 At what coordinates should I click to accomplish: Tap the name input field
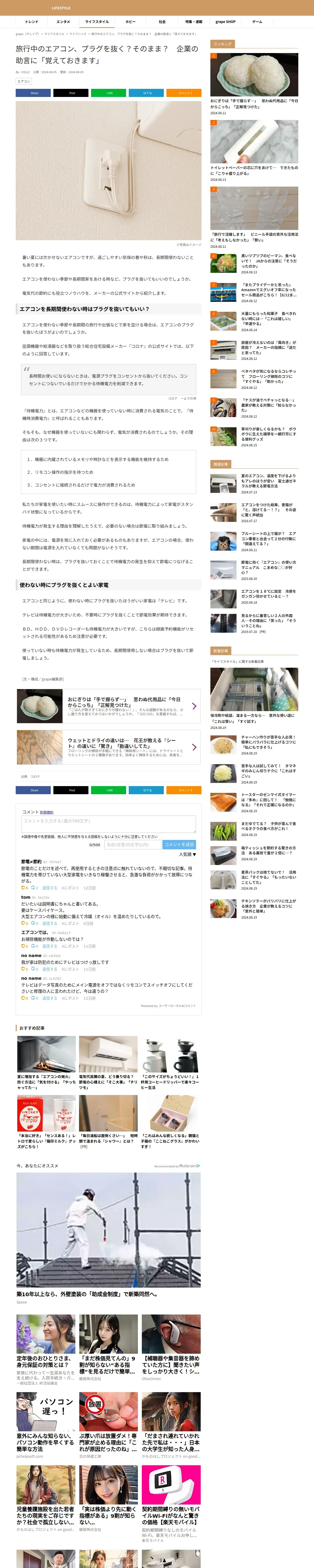point(132,844)
